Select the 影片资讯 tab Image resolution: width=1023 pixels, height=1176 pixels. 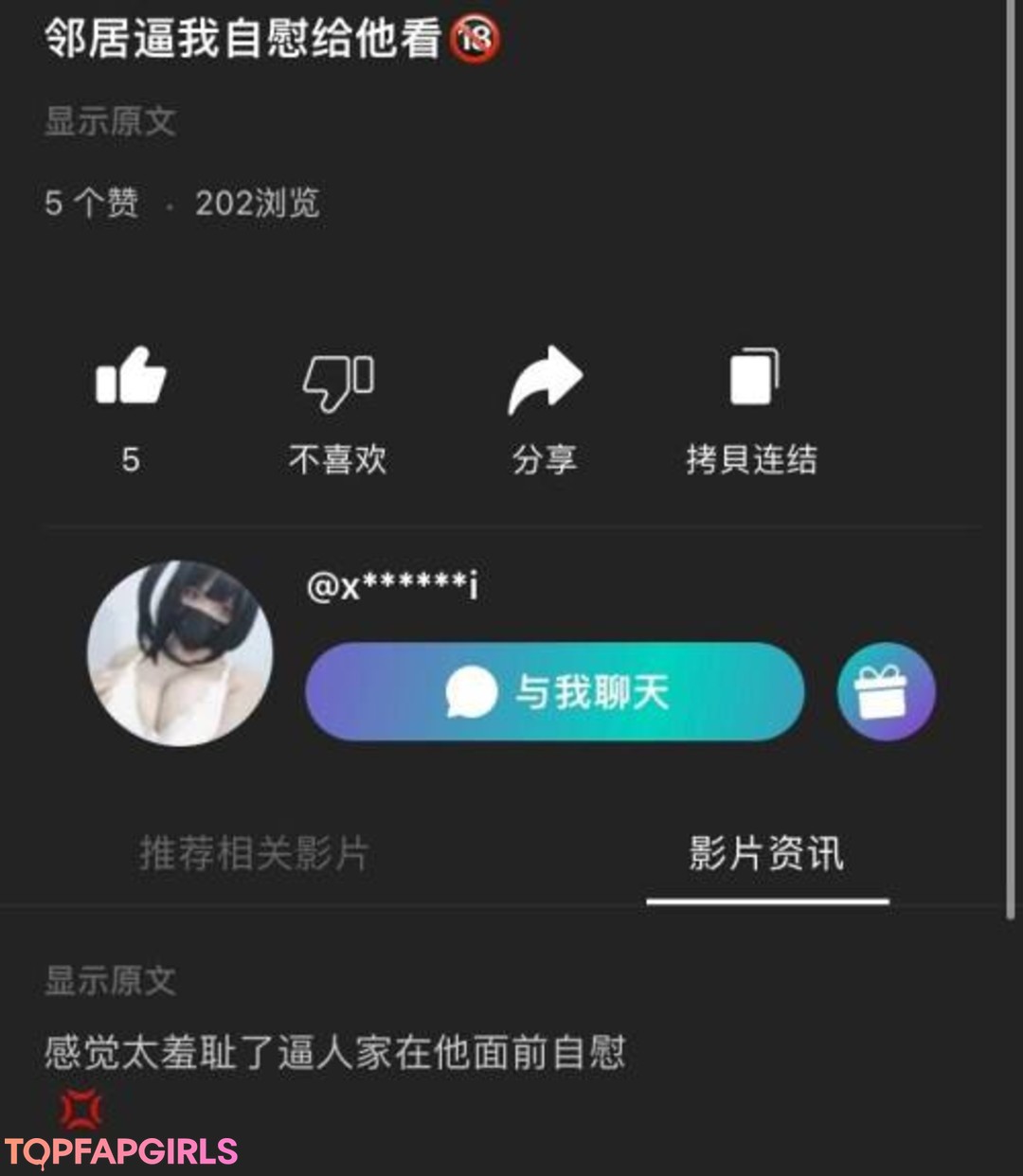click(766, 854)
